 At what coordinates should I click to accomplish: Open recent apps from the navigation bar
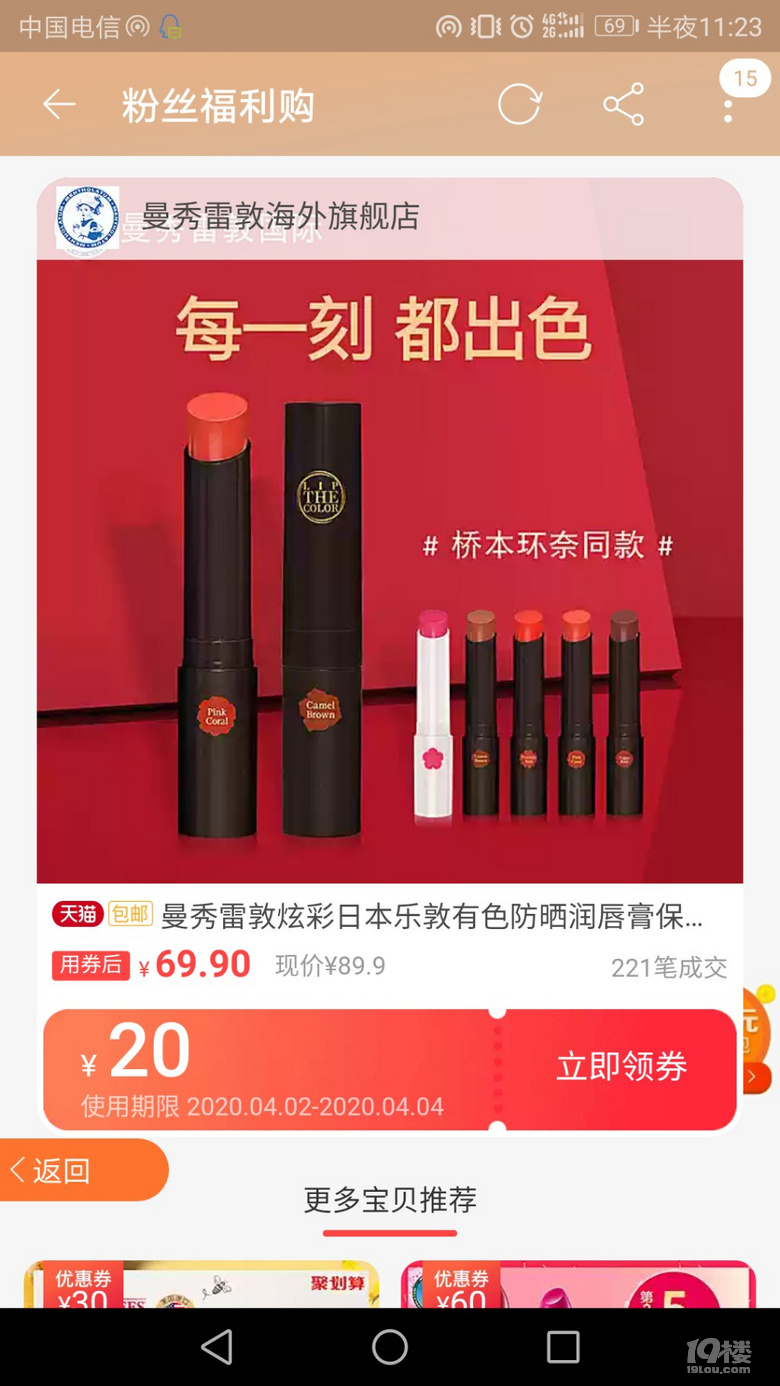click(x=562, y=1347)
